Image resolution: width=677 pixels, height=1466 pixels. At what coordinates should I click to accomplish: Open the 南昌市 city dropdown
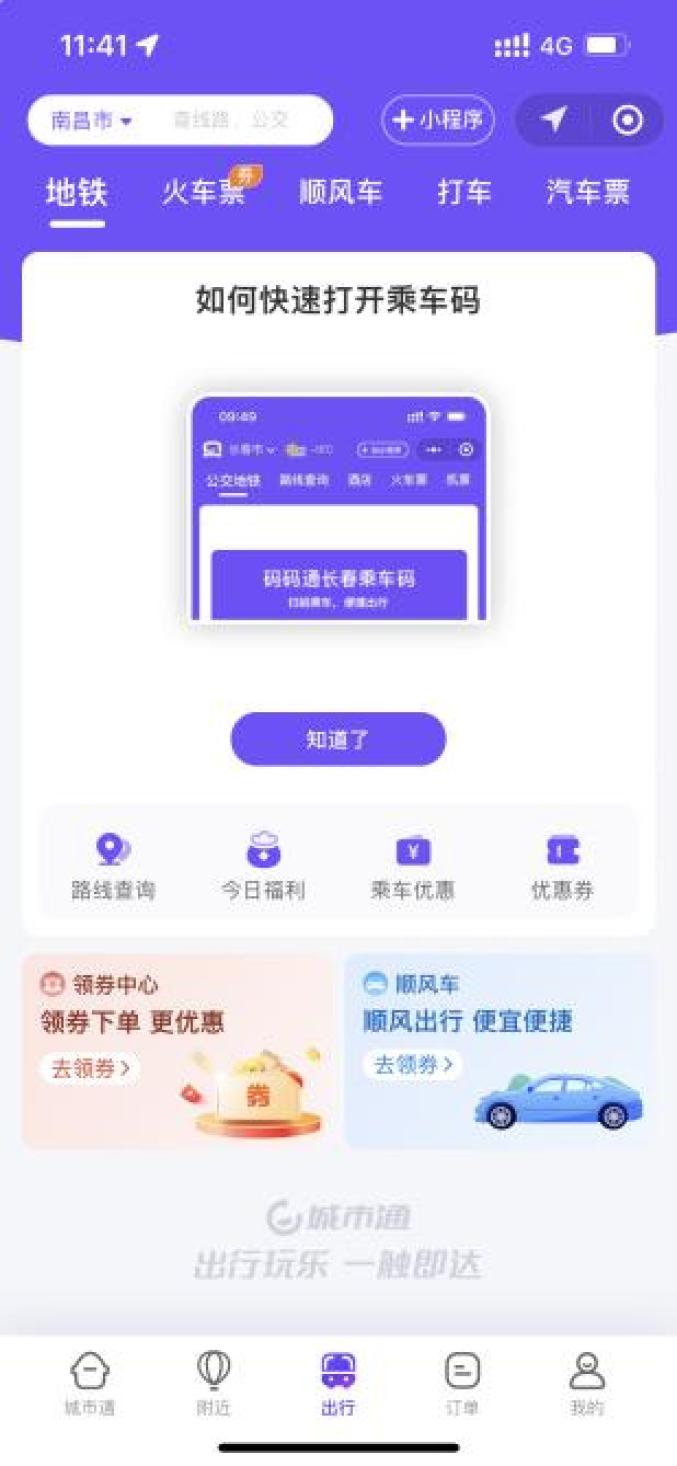coord(92,121)
